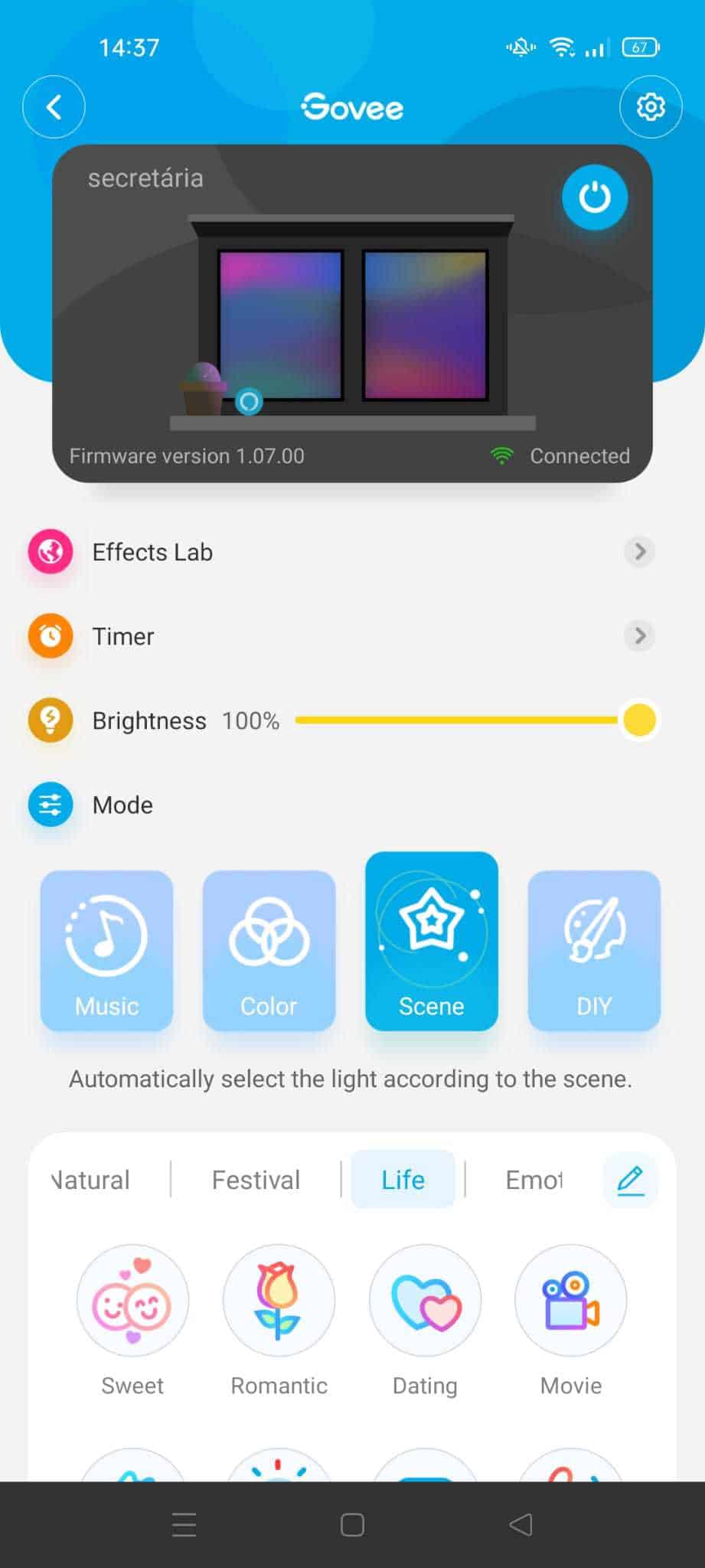
Task: Apply the Romantic scene
Action: tap(279, 1300)
